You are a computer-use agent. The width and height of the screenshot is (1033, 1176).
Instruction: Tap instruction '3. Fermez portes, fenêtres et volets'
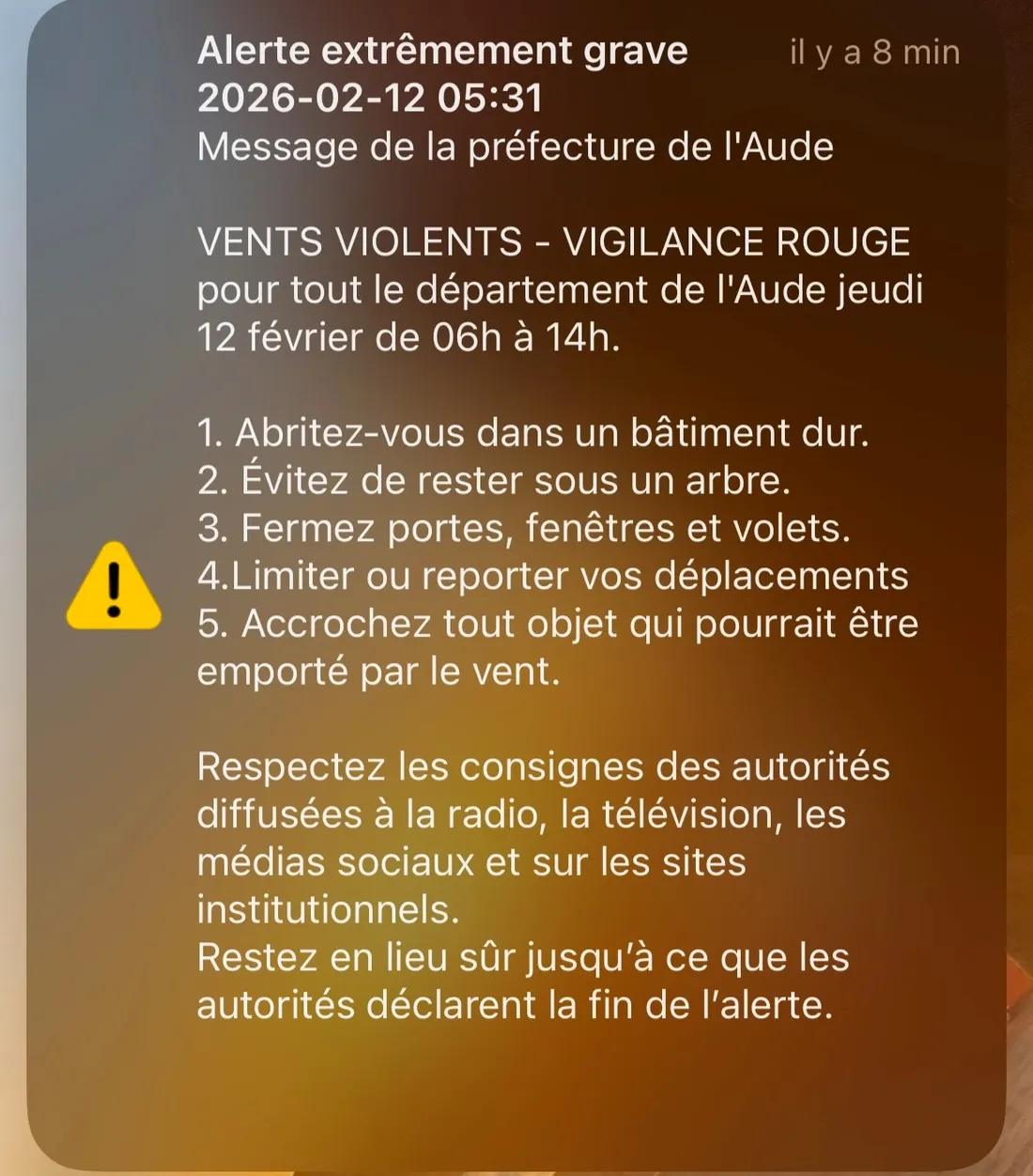[522, 528]
